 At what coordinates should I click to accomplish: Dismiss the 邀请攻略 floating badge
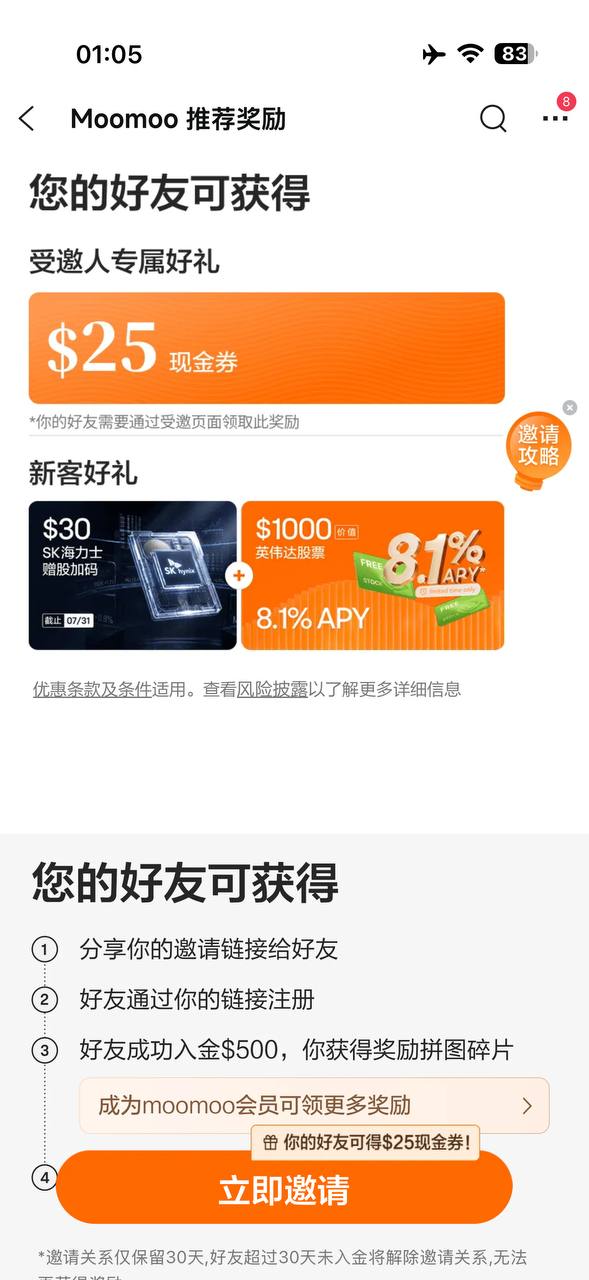click(570, 408)
